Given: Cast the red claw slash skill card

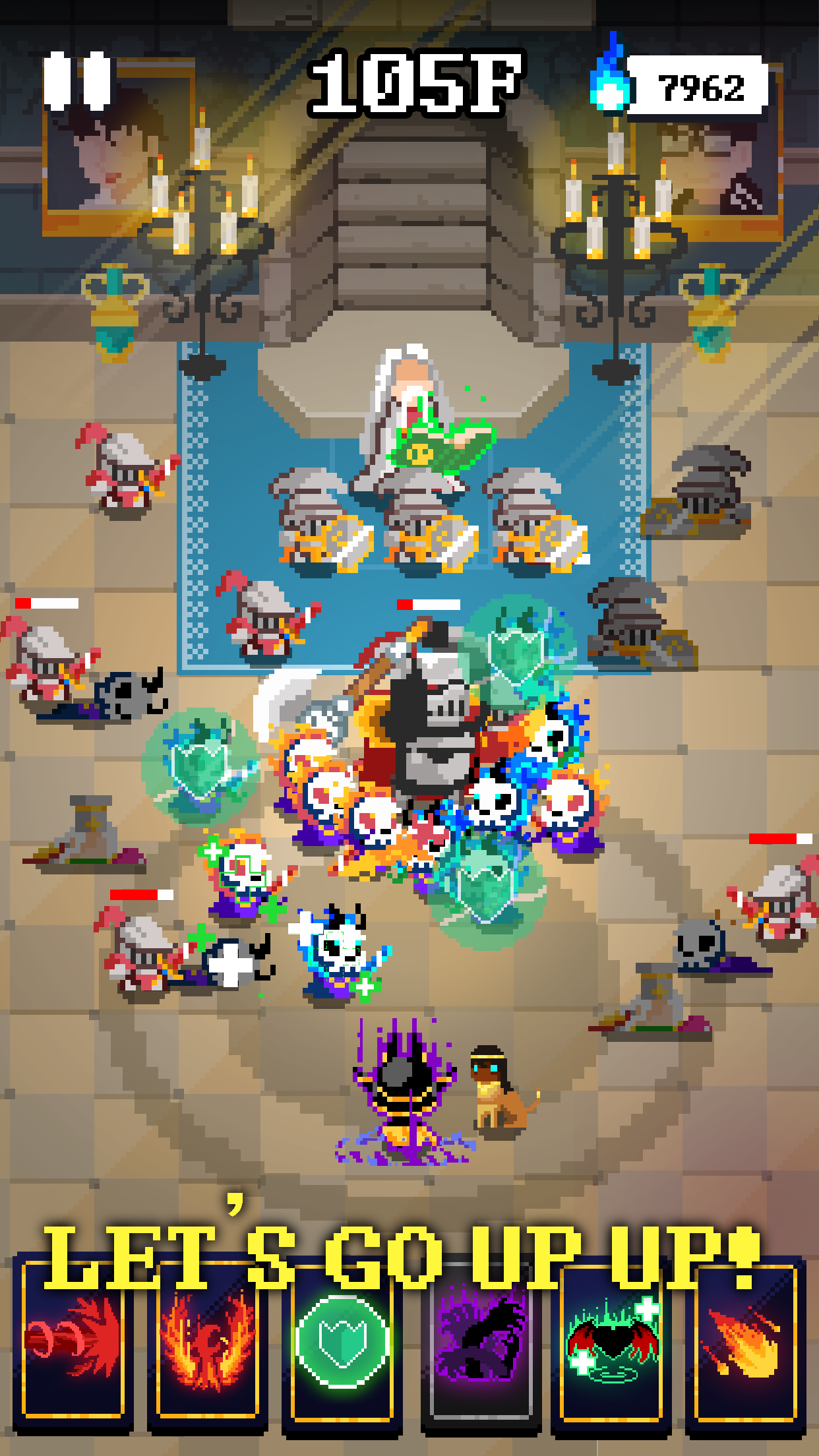Looking at the screenshot, I should coord(74,1345).
